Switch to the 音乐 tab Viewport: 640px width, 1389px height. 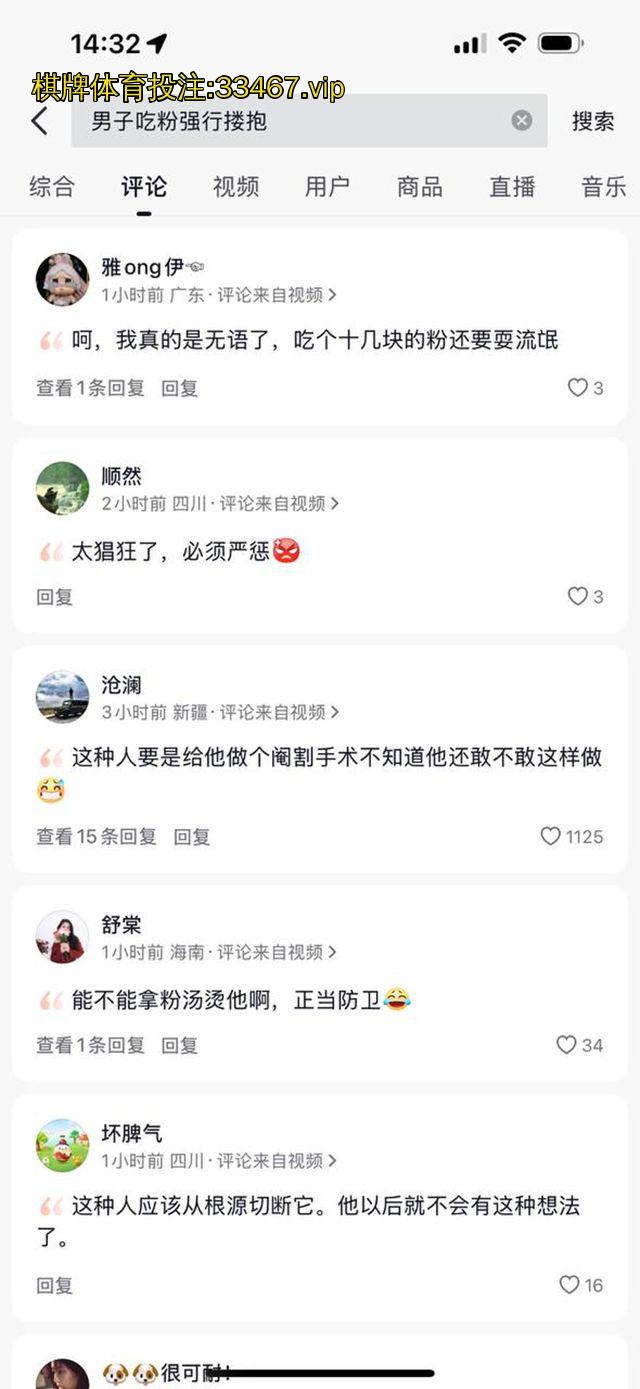pos(603,186)
